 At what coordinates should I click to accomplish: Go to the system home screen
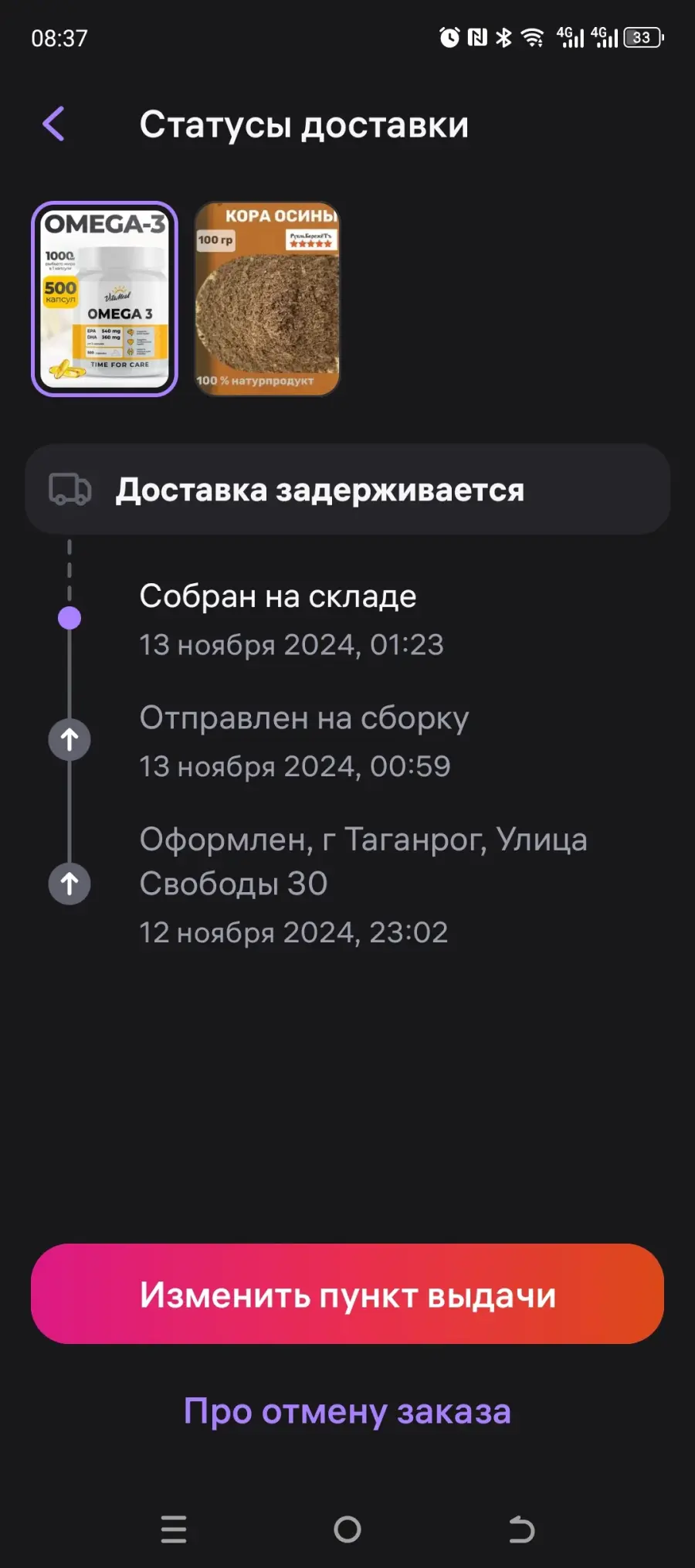347,1529
